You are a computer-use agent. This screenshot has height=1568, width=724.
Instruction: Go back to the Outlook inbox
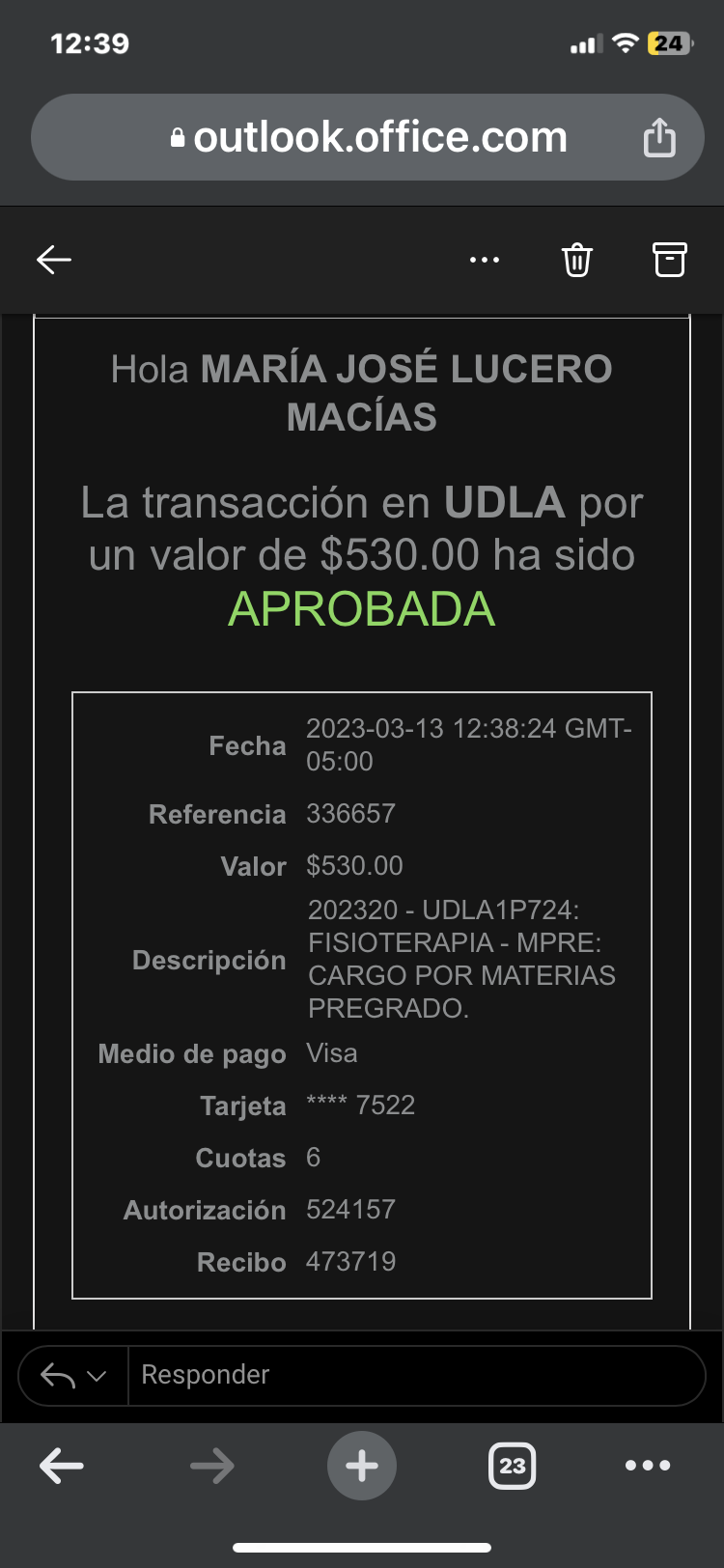[x=54, y=260]
